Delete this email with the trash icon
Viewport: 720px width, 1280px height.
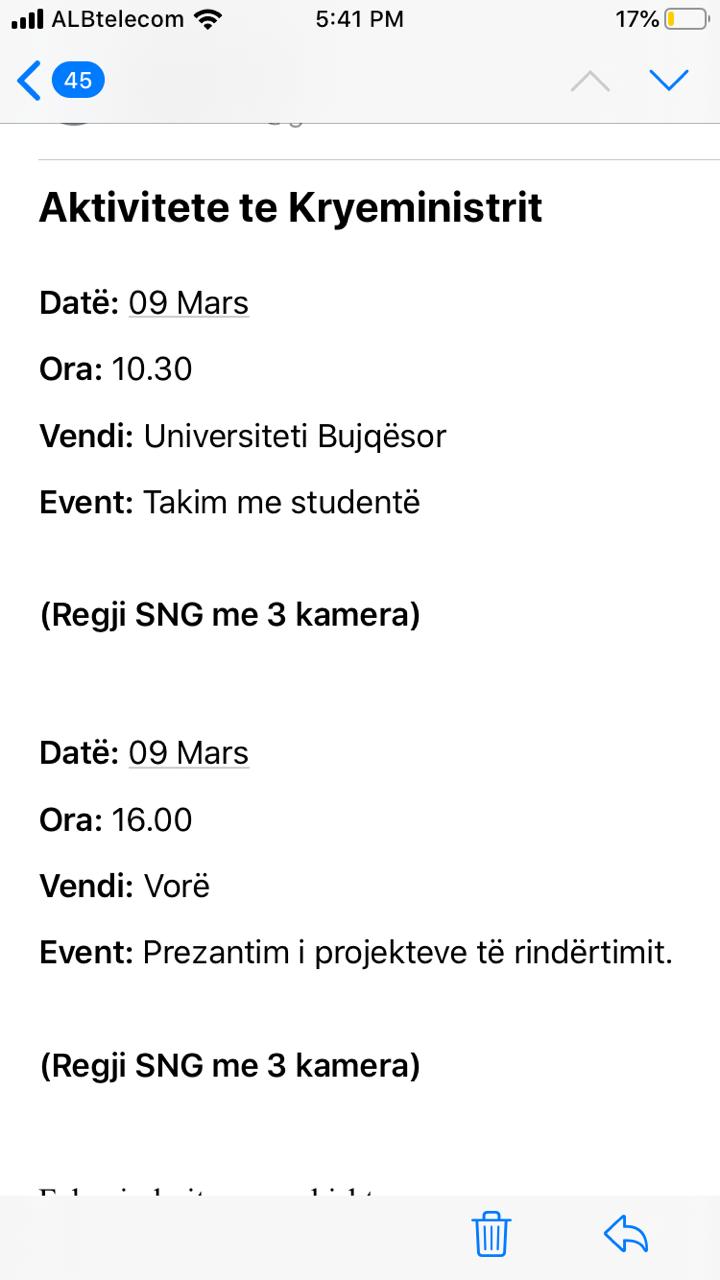point(491,1234)
